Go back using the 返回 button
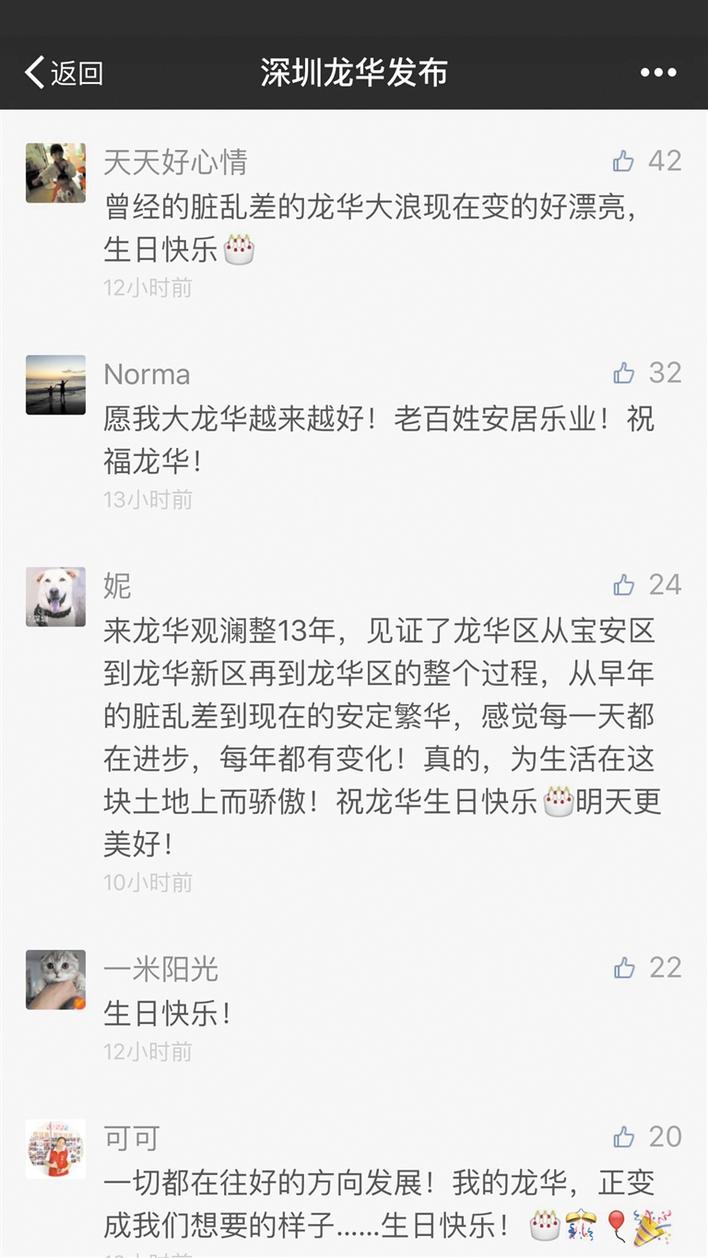Screen dimensions: 708x1258 pos(64,73)
